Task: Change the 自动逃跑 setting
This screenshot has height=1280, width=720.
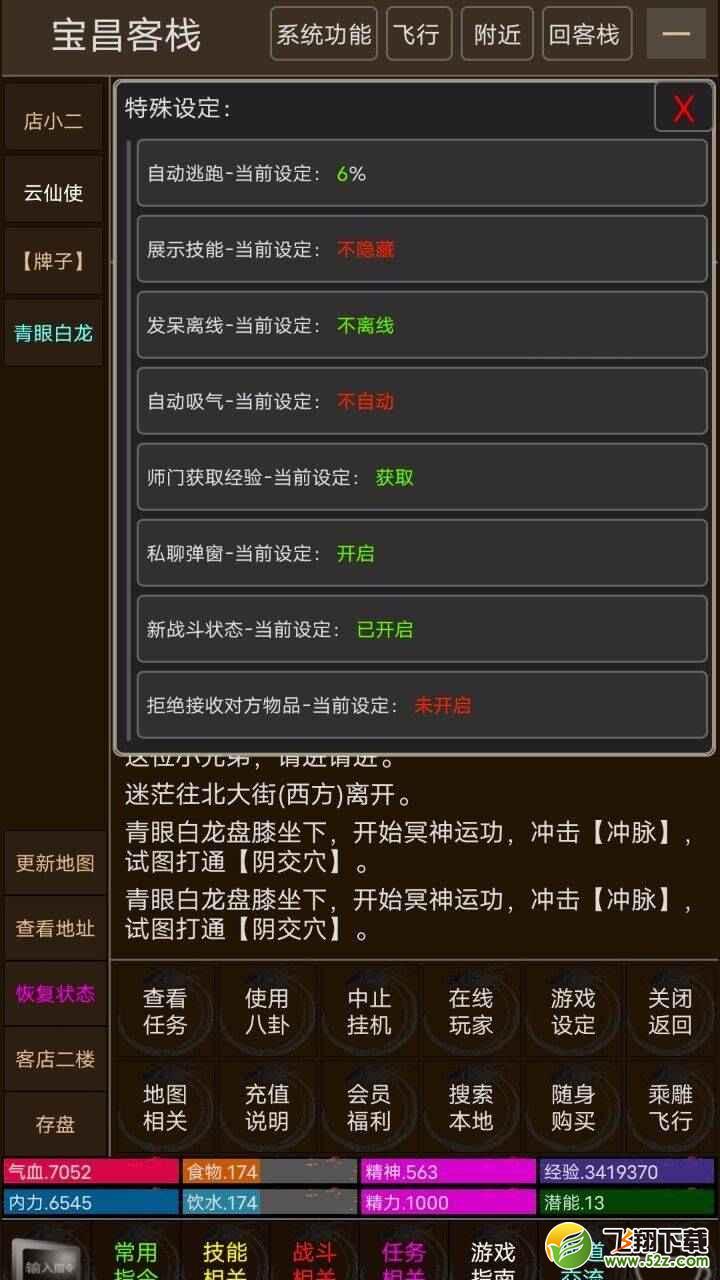Action: coord(422,173)
